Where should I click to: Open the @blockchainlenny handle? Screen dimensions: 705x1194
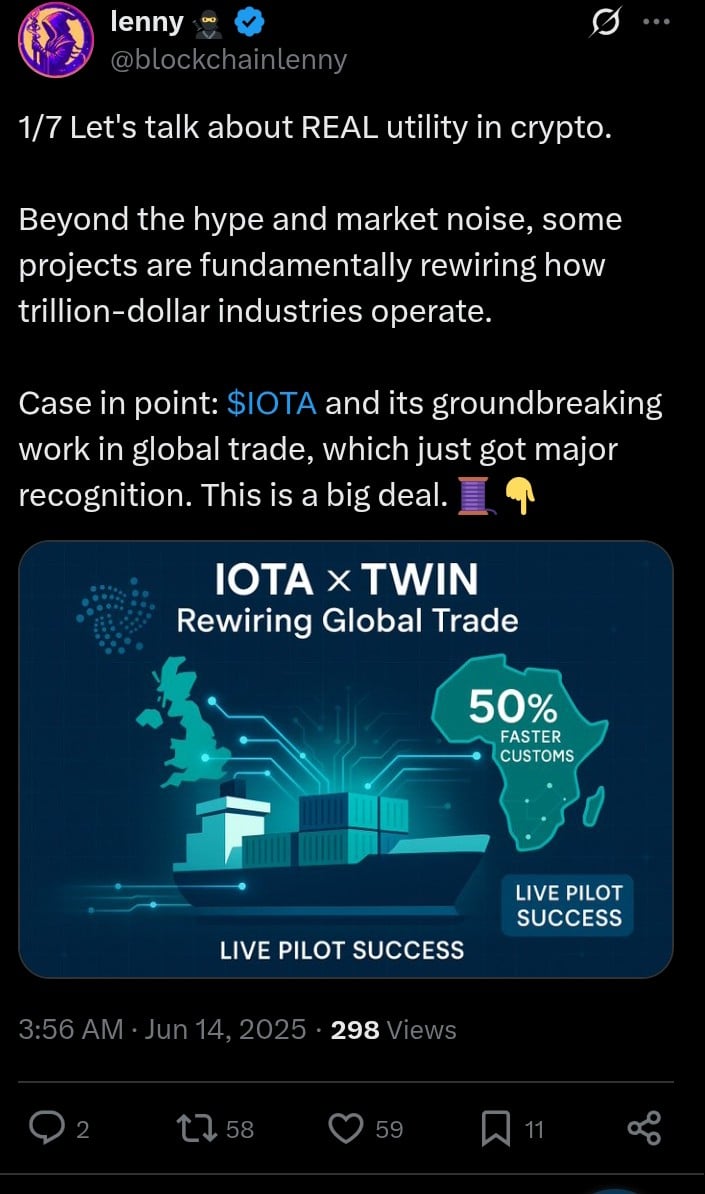229,59
